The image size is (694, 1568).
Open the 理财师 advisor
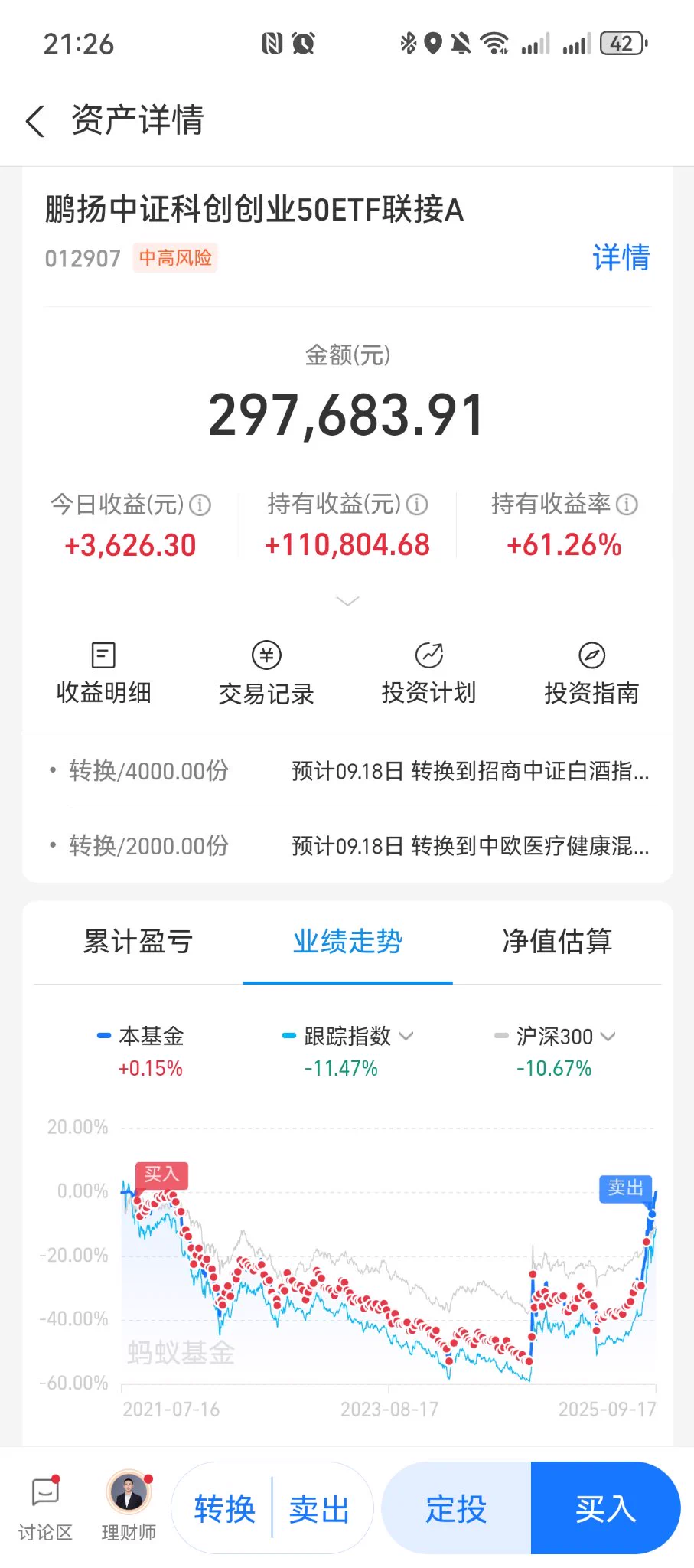click(x=129, y=1508)
